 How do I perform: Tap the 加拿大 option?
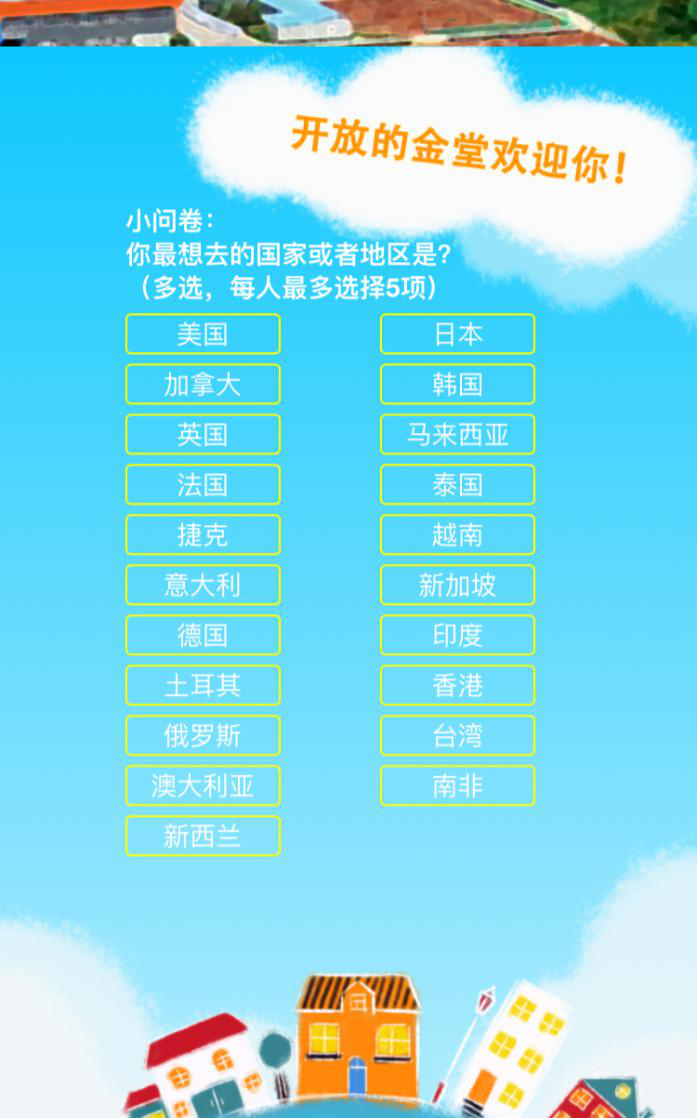point(203,384)
